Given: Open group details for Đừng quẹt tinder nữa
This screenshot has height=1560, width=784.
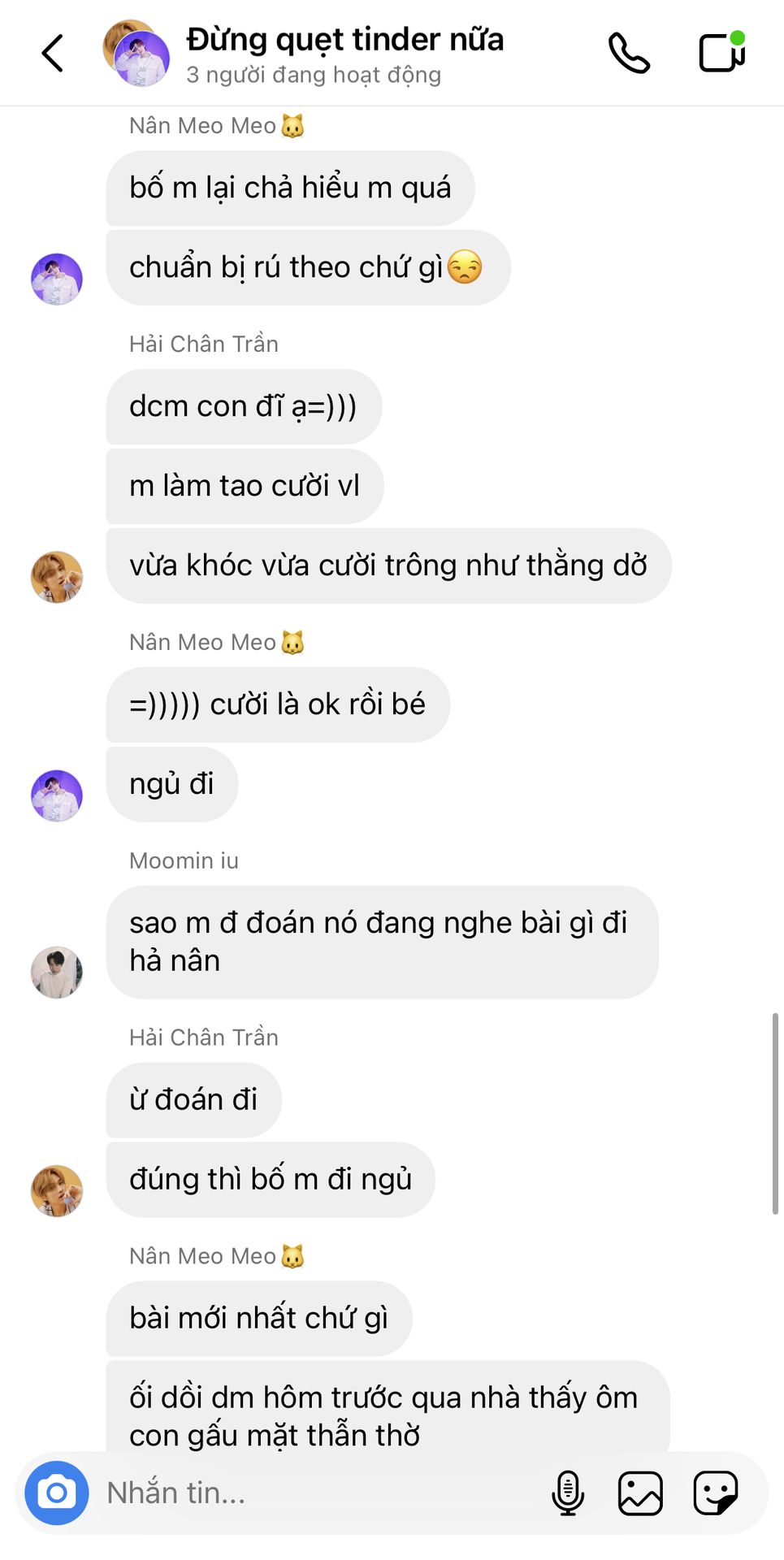Looking at the screenshot, I should (344, 54).
